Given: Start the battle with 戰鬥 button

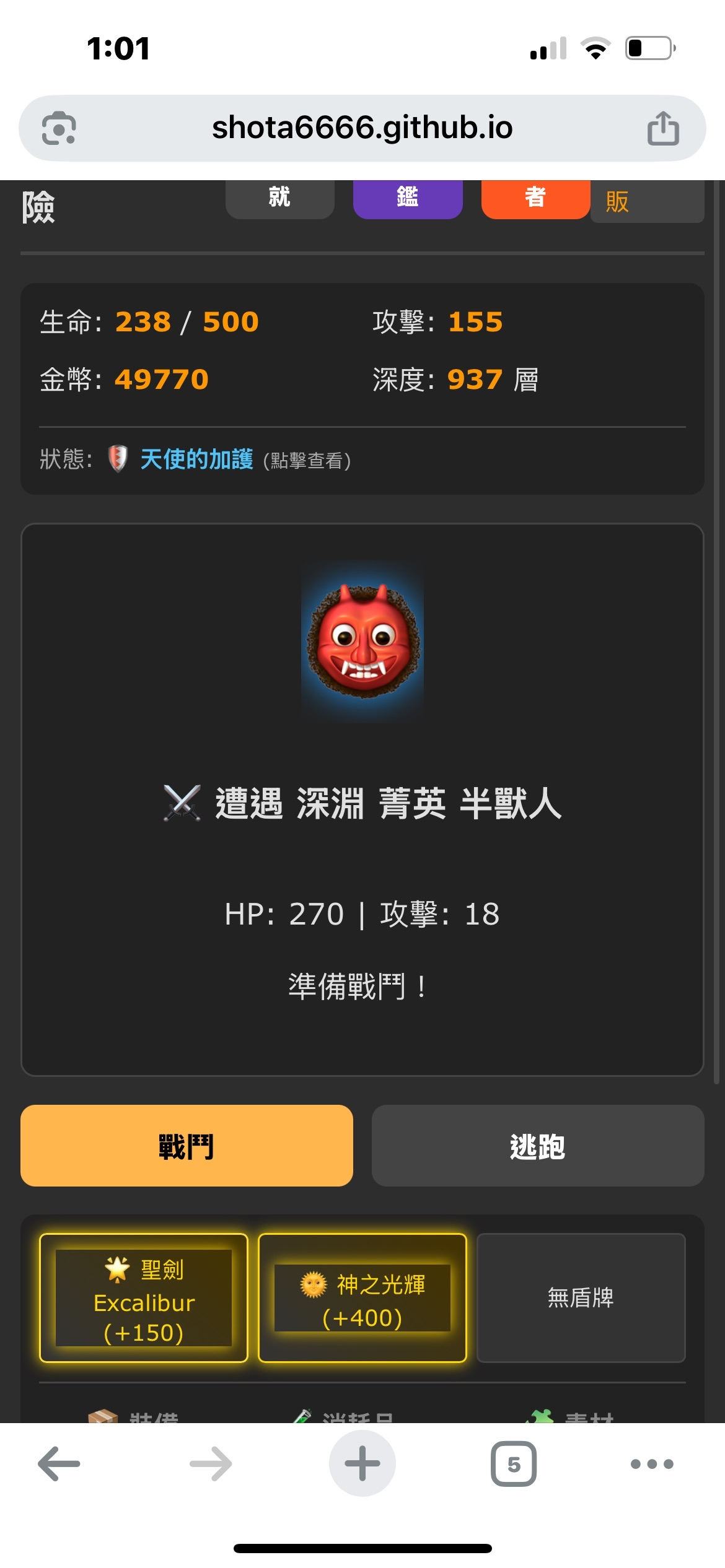Looking at the screenshot, I should click(x=187, y=1146).
